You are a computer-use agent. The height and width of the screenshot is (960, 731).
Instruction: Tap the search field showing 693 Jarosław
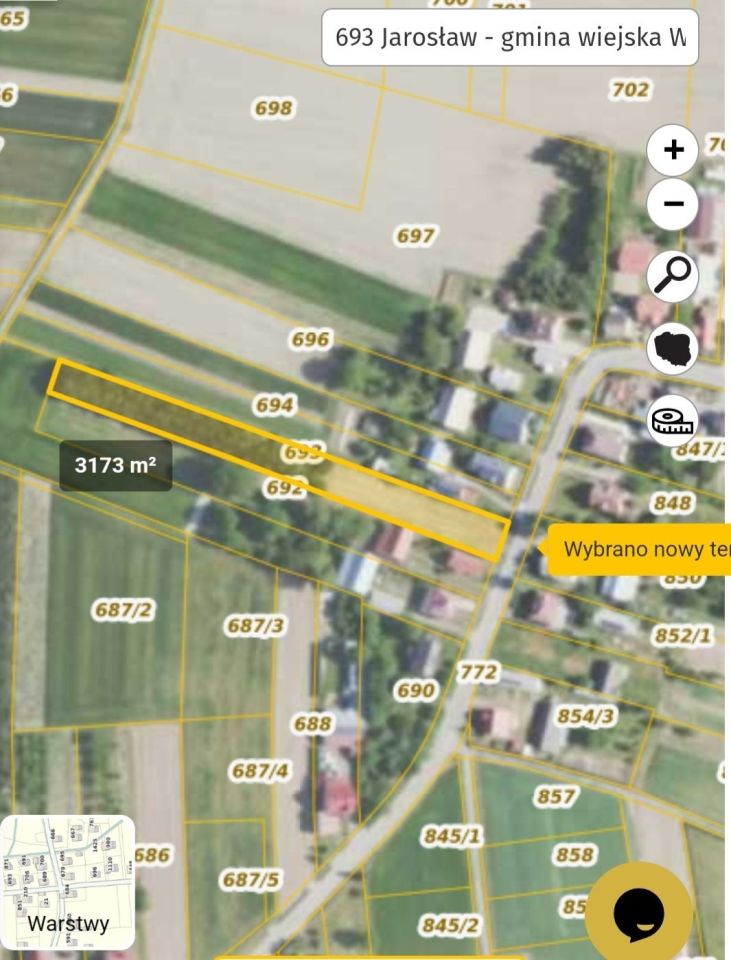coord(510,38)
